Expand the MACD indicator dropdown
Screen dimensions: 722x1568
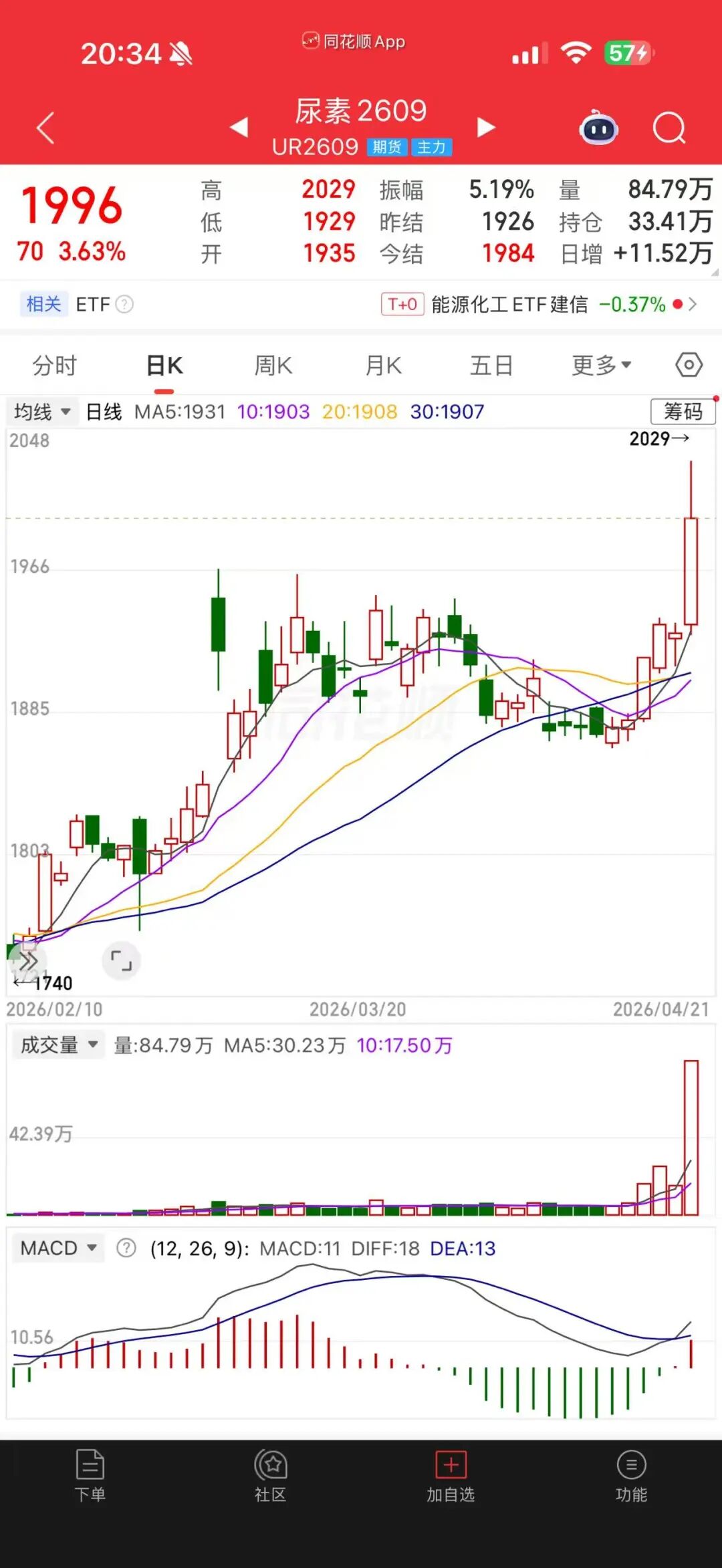pyautogui.click(x=59, y=1248)
